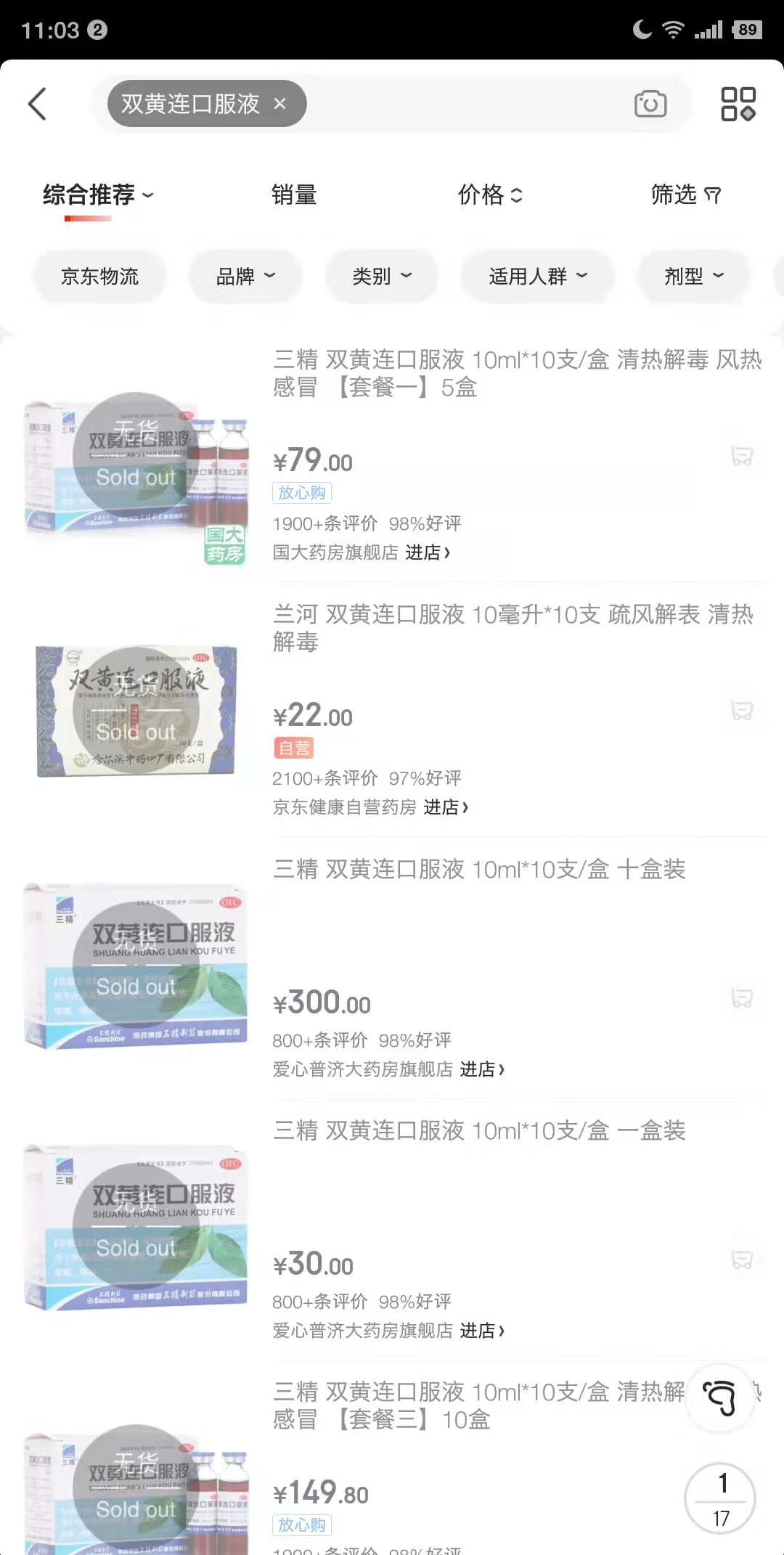The image size is (784, 1555).
Task: Select the 京东物流 filter chip
Action: pyautogui.click(x=99, y=276)
